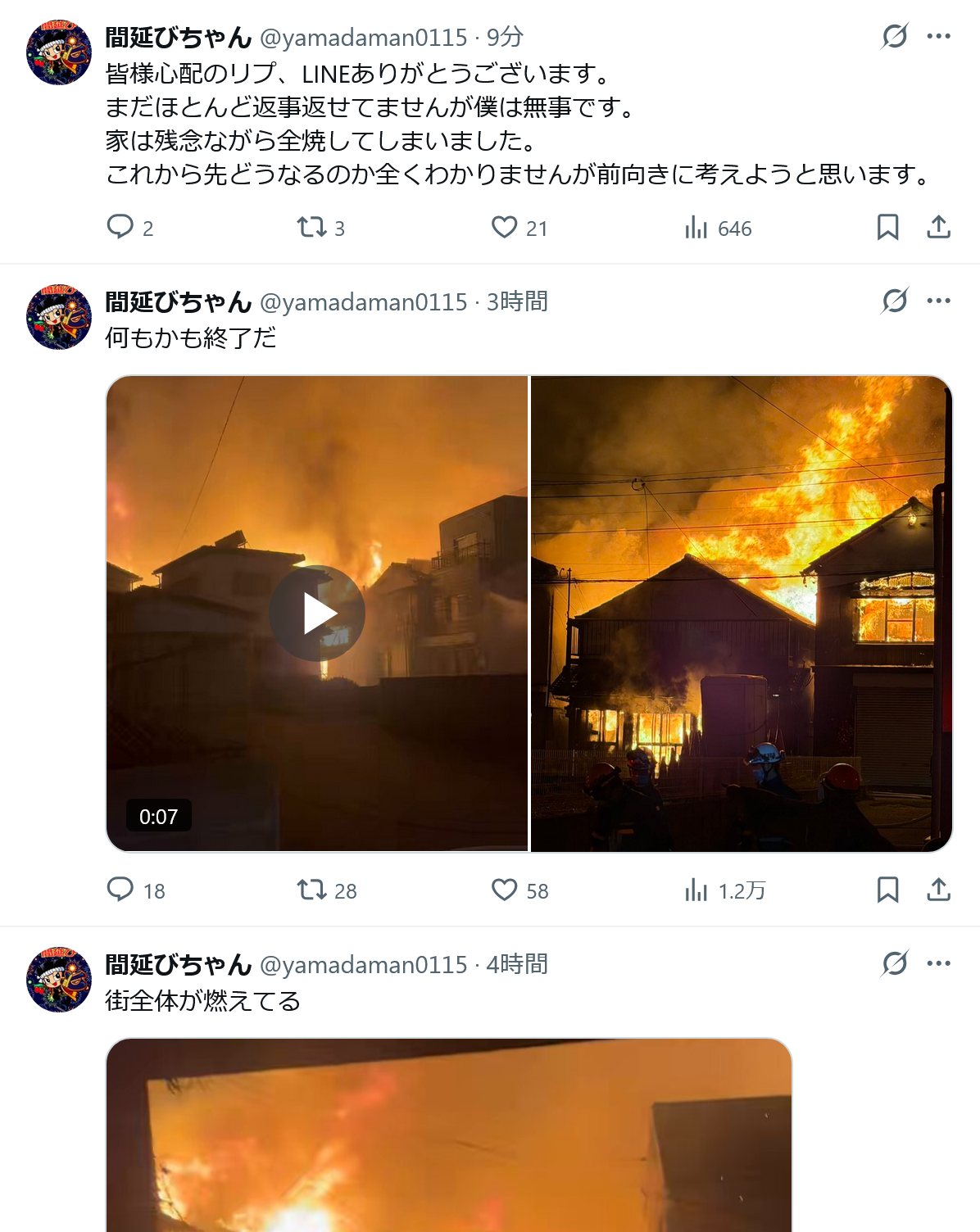
Task: Repost the 9分 tweet
Action: (311, 227)
